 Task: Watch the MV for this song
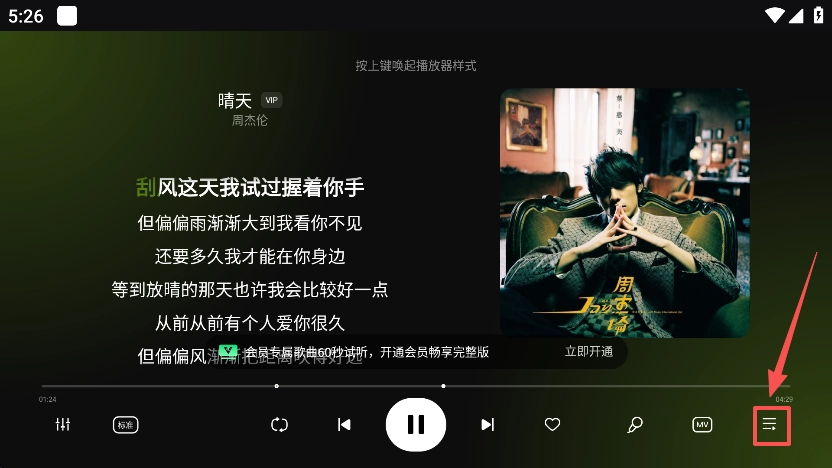(702, 425)
